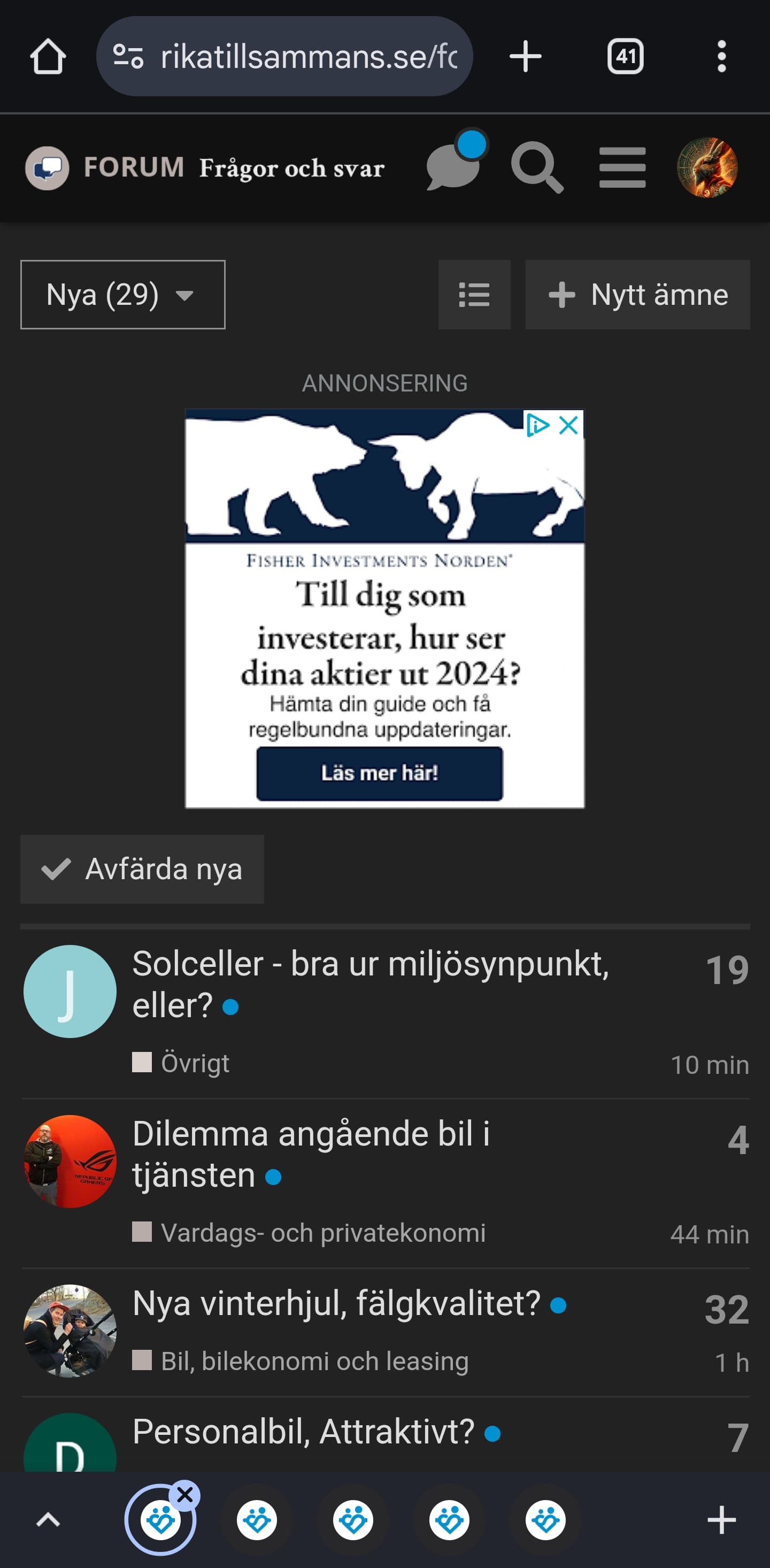Dismiss new topics with Avfärda nya

142,869
